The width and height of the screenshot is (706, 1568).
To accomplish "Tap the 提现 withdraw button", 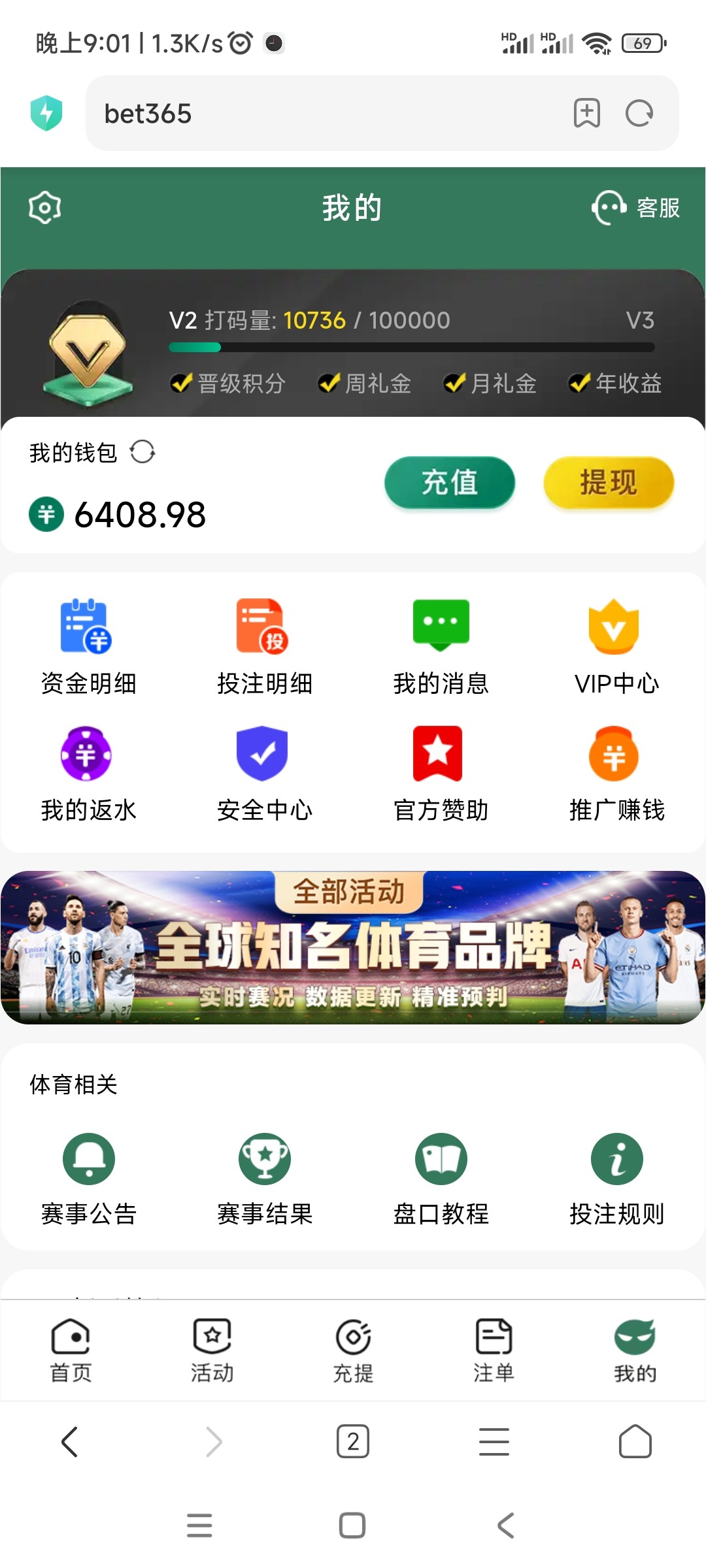I will [x=609, y=483].
